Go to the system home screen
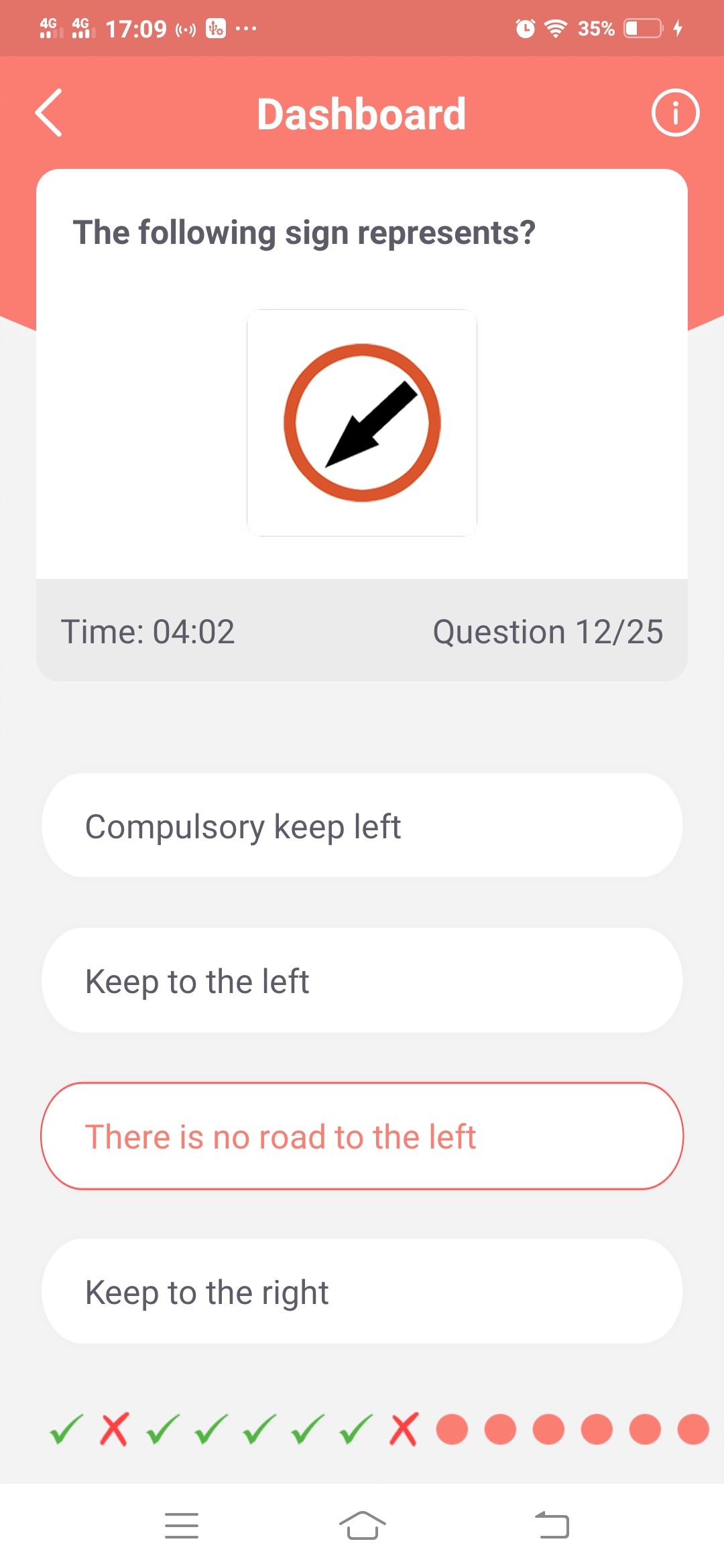This screenshot has height=1568, width=724. pos(362,1526)
